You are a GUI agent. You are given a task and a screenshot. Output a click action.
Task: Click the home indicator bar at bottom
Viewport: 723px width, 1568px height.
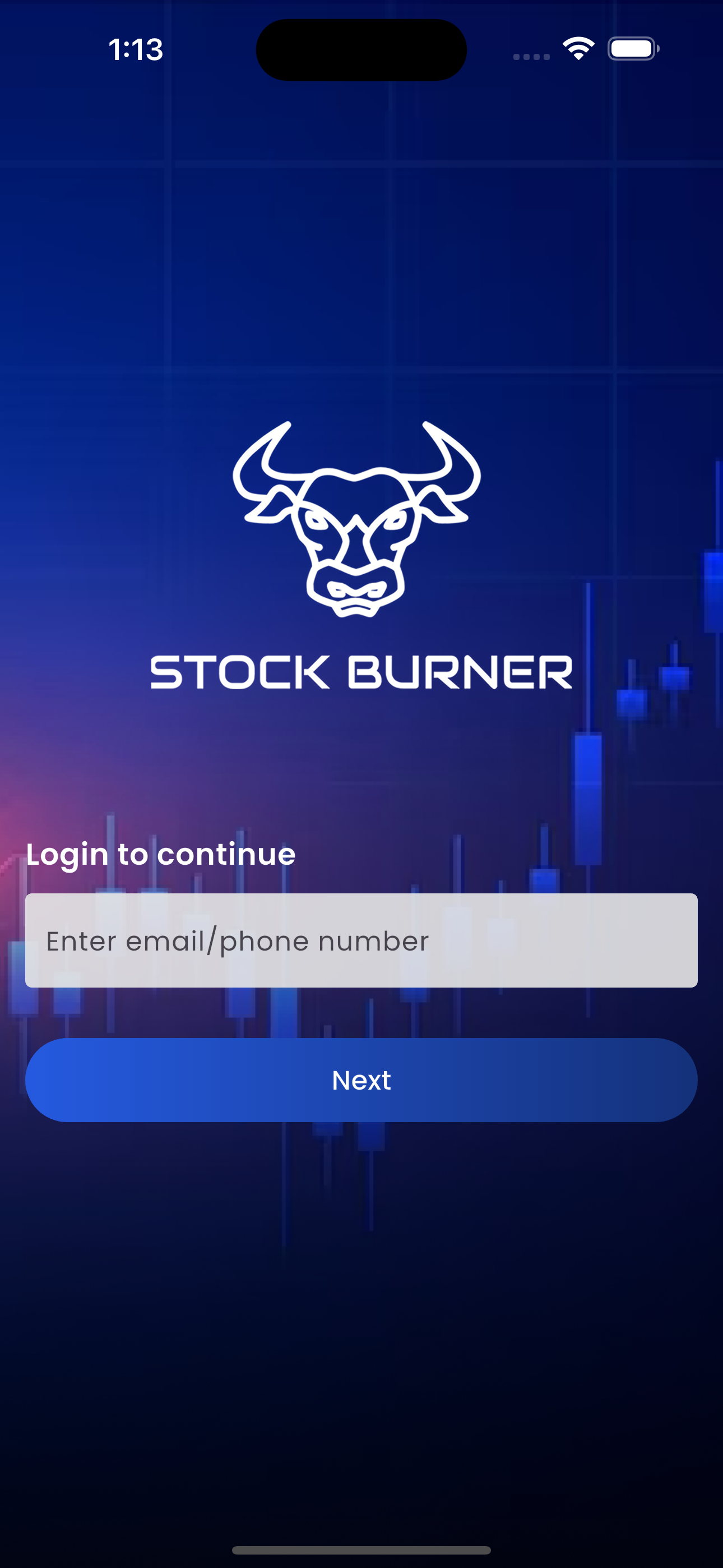pyautogui.click(x=361, y=1549)
